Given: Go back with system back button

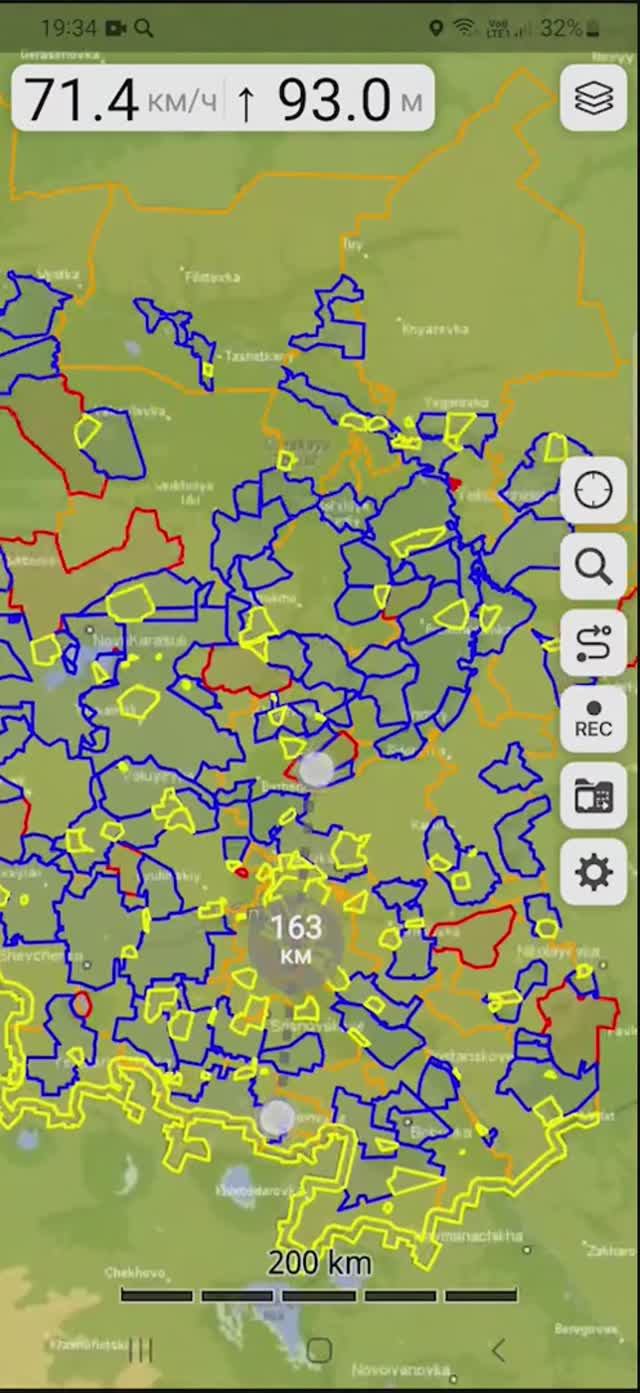Looking at the screenshot, I should (x=498, y=1351).
